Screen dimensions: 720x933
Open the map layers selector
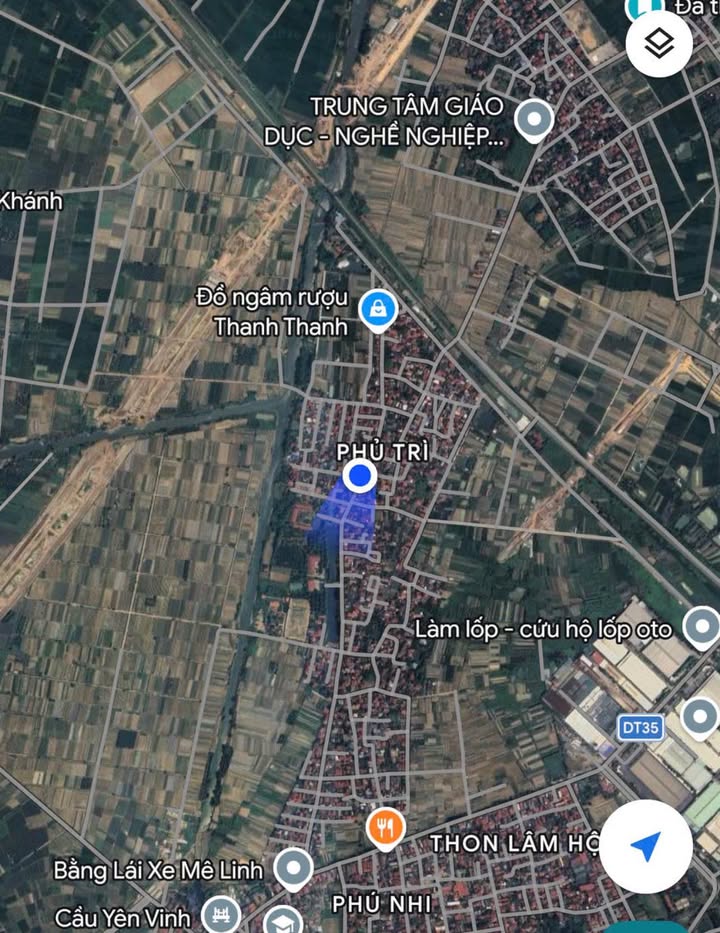pyautogui.click(x=659, y=44)
